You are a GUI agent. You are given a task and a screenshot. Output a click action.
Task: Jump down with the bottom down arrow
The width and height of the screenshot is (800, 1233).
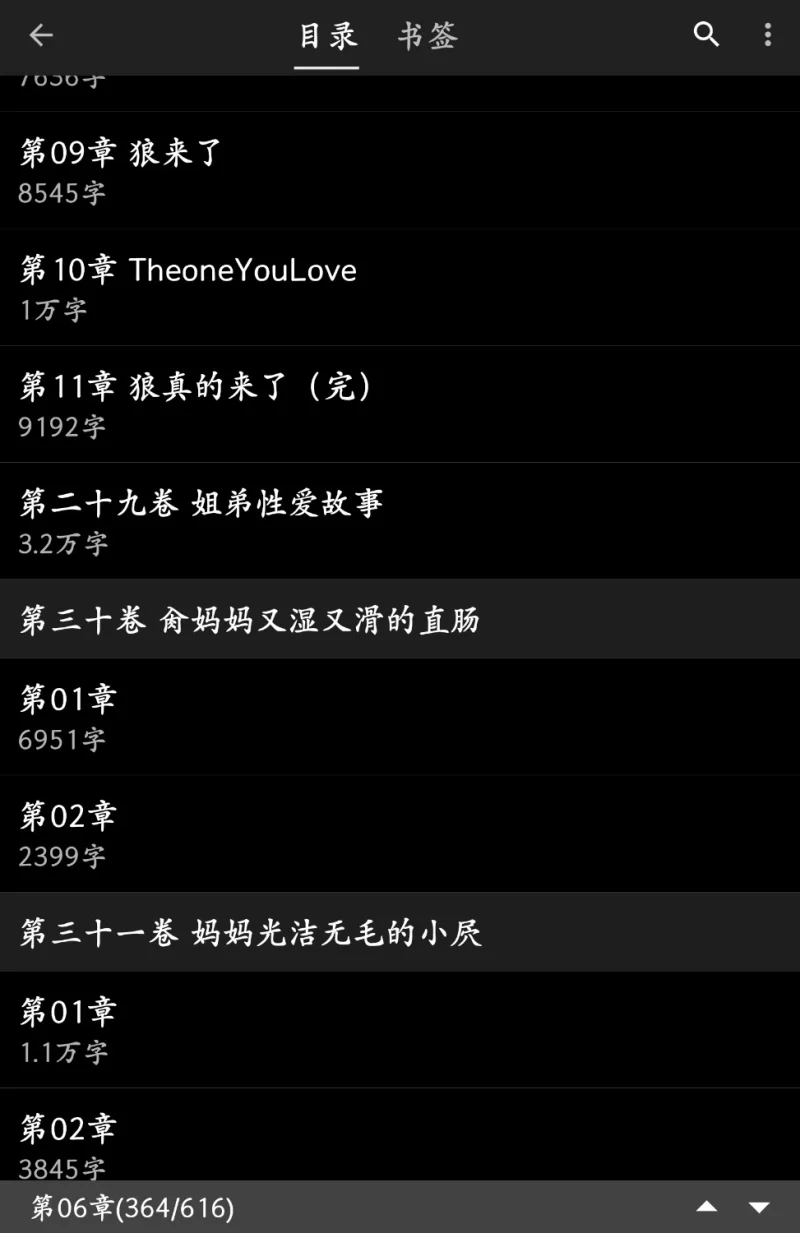[x=760, y=1207]
